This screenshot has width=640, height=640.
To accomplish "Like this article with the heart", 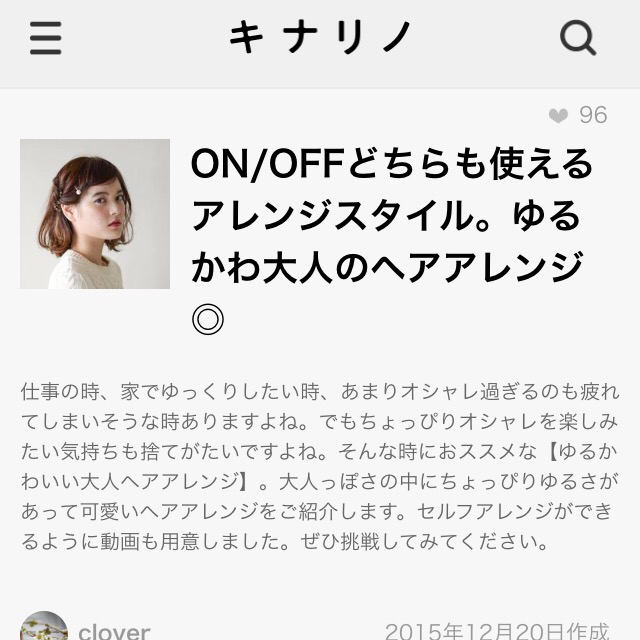I will pos(558,116).
